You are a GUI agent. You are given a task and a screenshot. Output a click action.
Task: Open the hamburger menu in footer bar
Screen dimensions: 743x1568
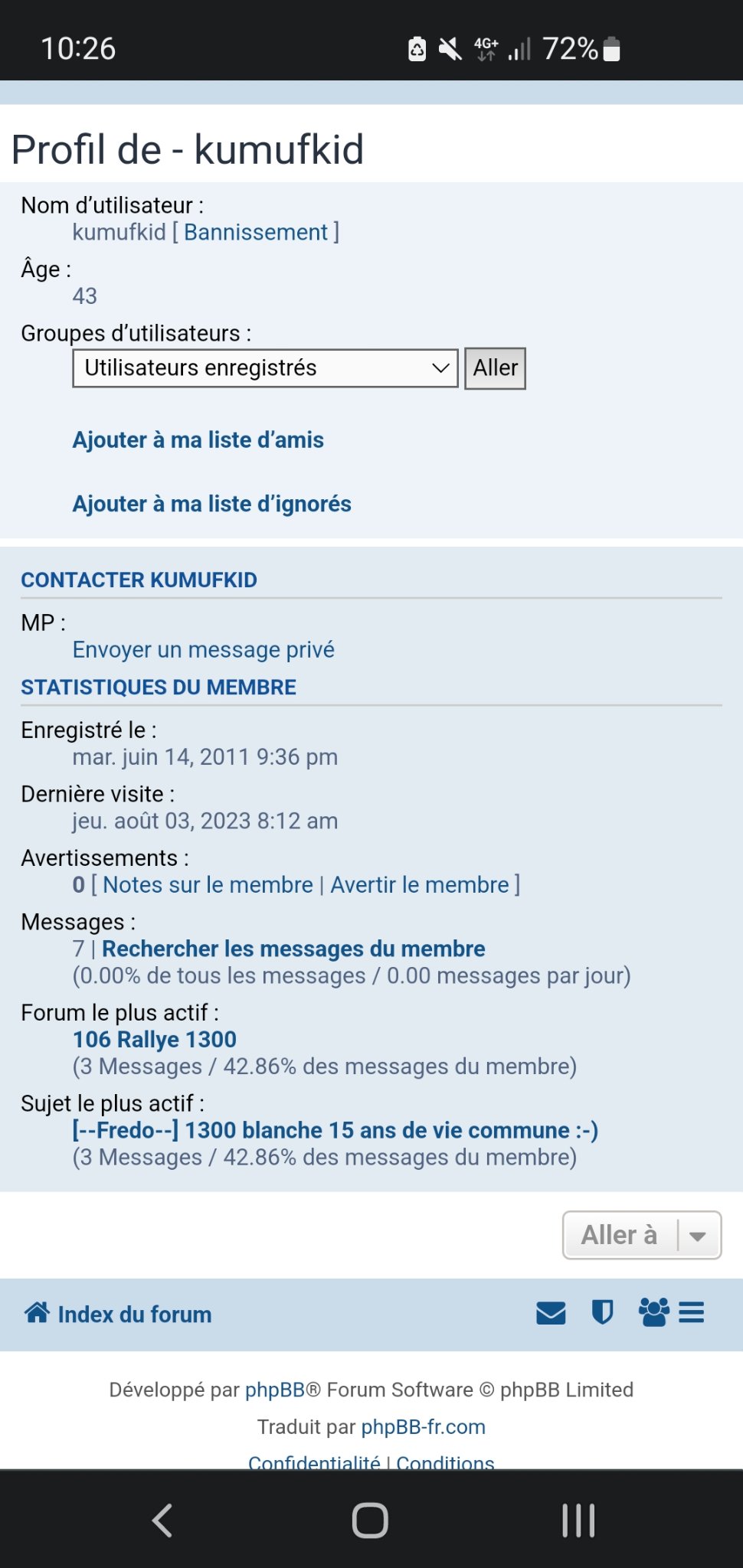click(692, 1313)
